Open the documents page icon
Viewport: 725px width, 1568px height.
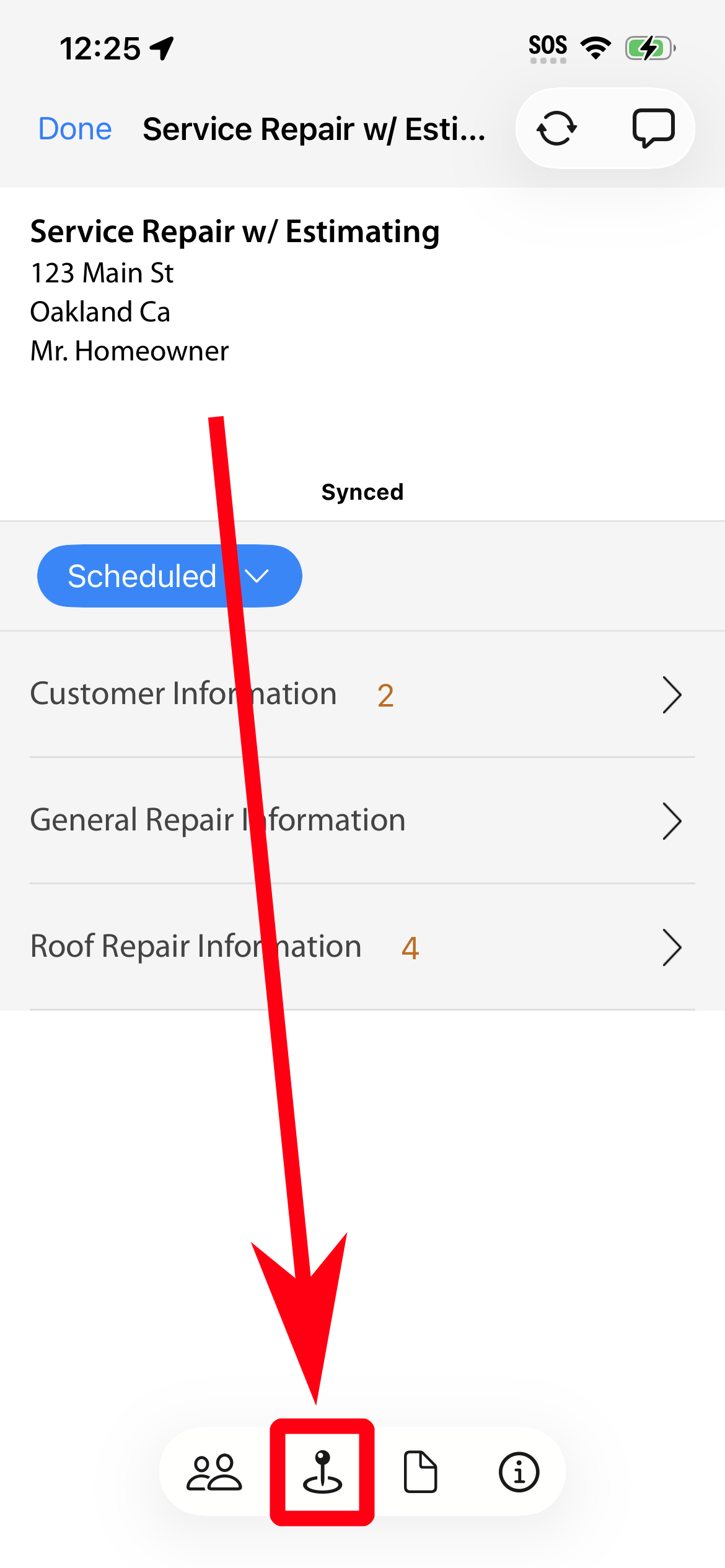[x=421, y=1472]
